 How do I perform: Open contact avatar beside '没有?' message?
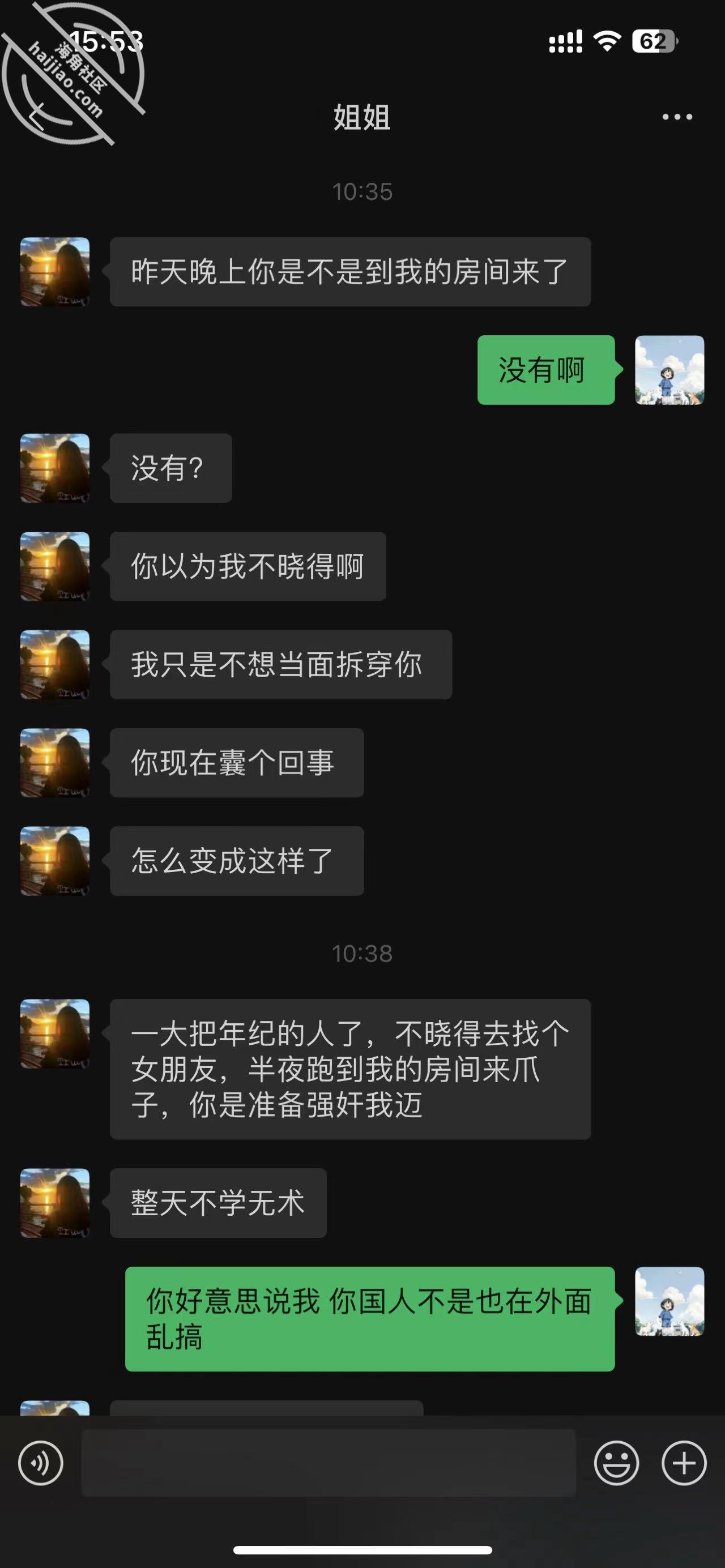(x=56, y=468)
